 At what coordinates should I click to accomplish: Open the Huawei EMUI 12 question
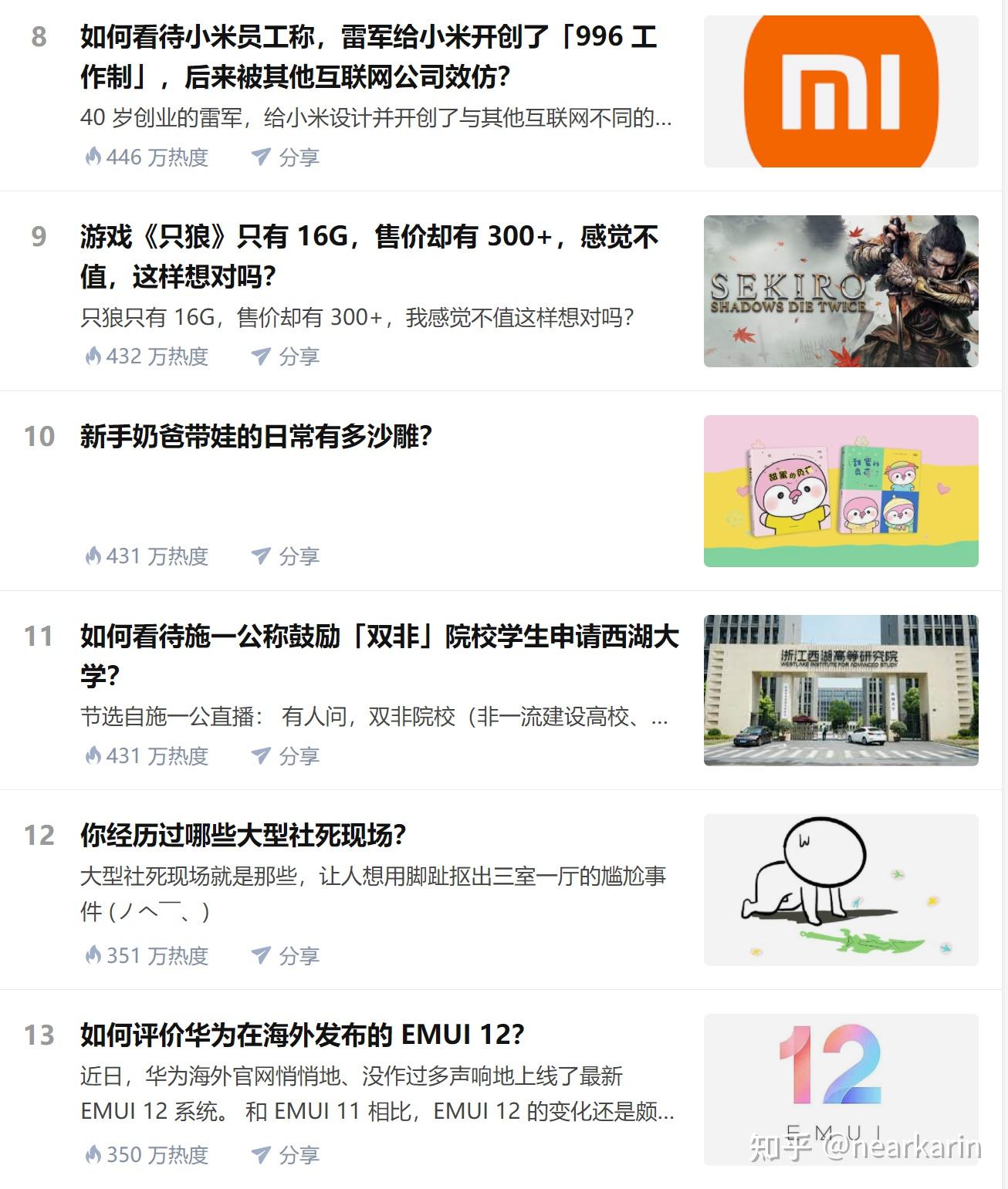303,1035
